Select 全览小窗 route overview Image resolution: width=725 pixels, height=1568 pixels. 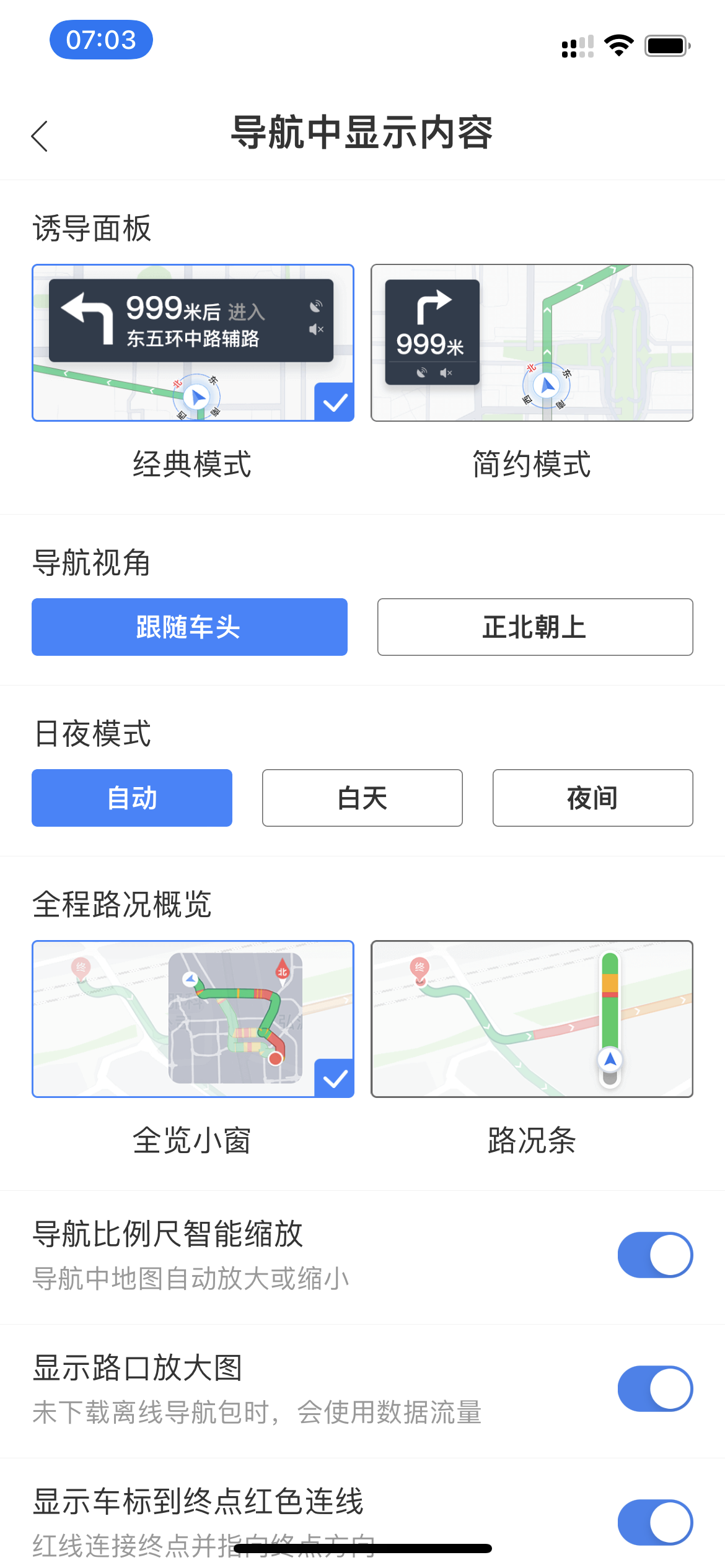193,1019
